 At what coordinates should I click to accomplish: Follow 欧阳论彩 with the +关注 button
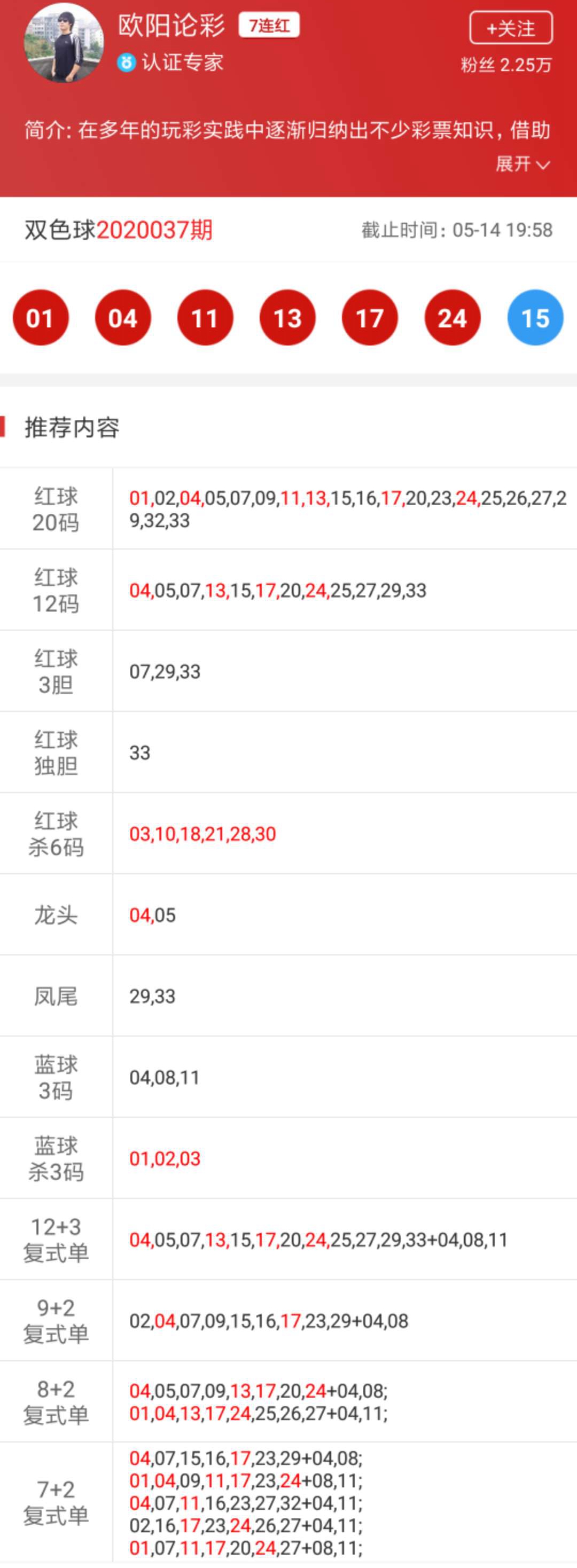(x=511, y=28)
